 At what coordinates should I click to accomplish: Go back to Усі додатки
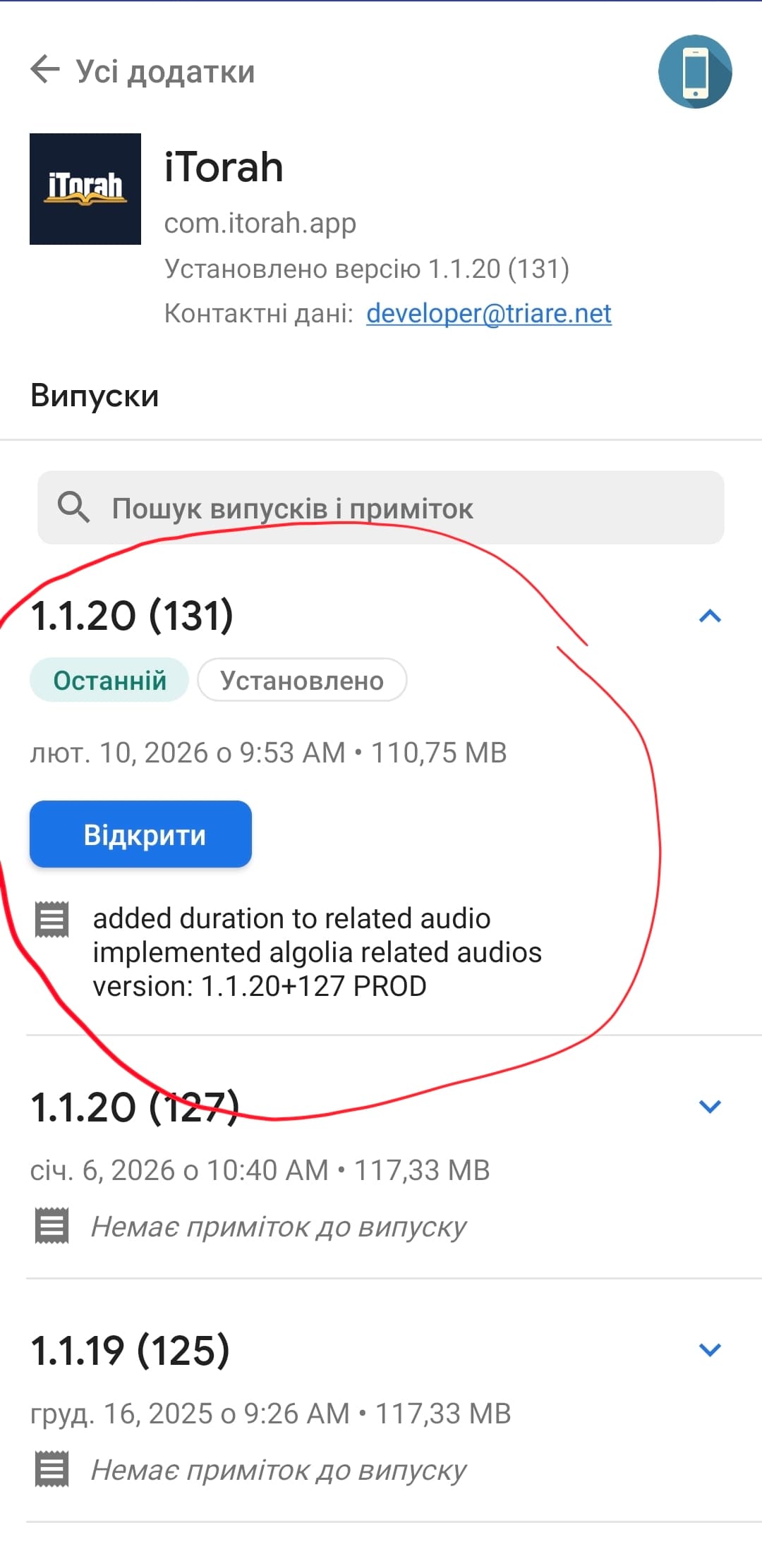(46, 70)
